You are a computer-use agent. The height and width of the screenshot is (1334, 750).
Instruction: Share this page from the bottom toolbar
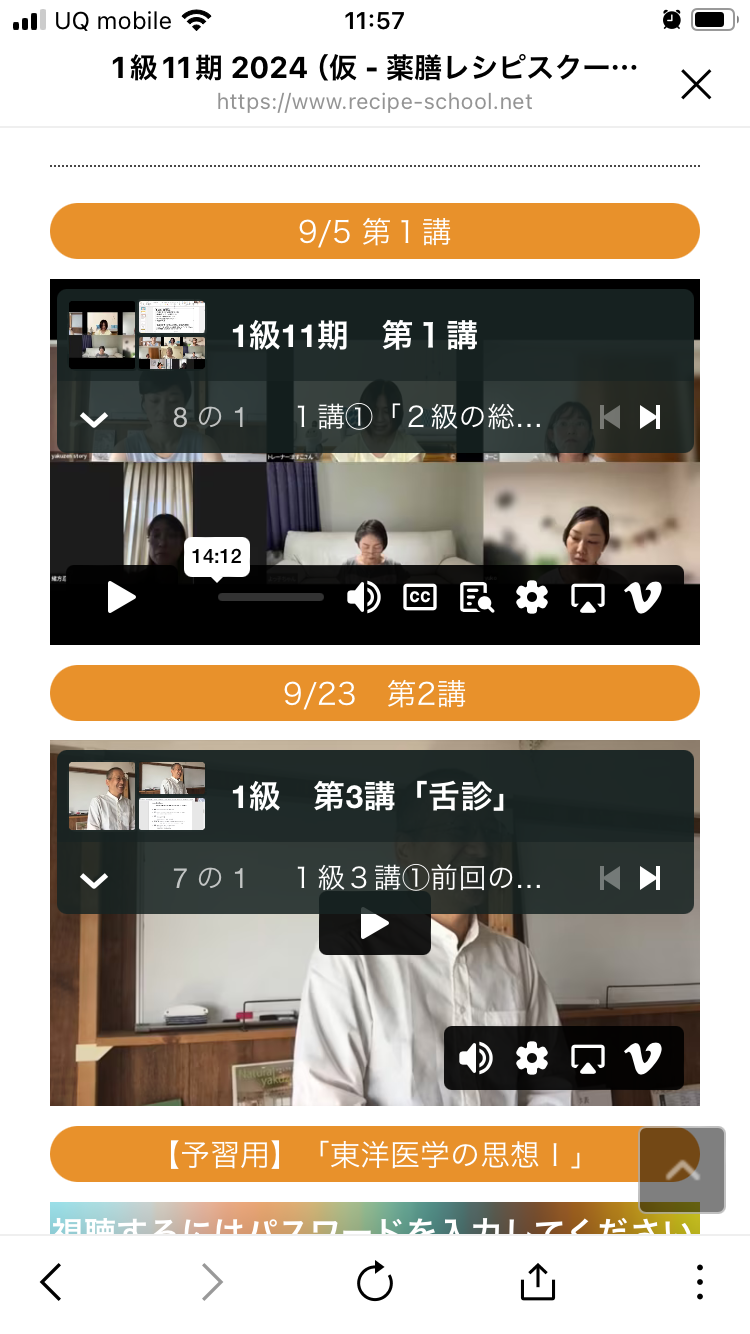coord(537,1281)
